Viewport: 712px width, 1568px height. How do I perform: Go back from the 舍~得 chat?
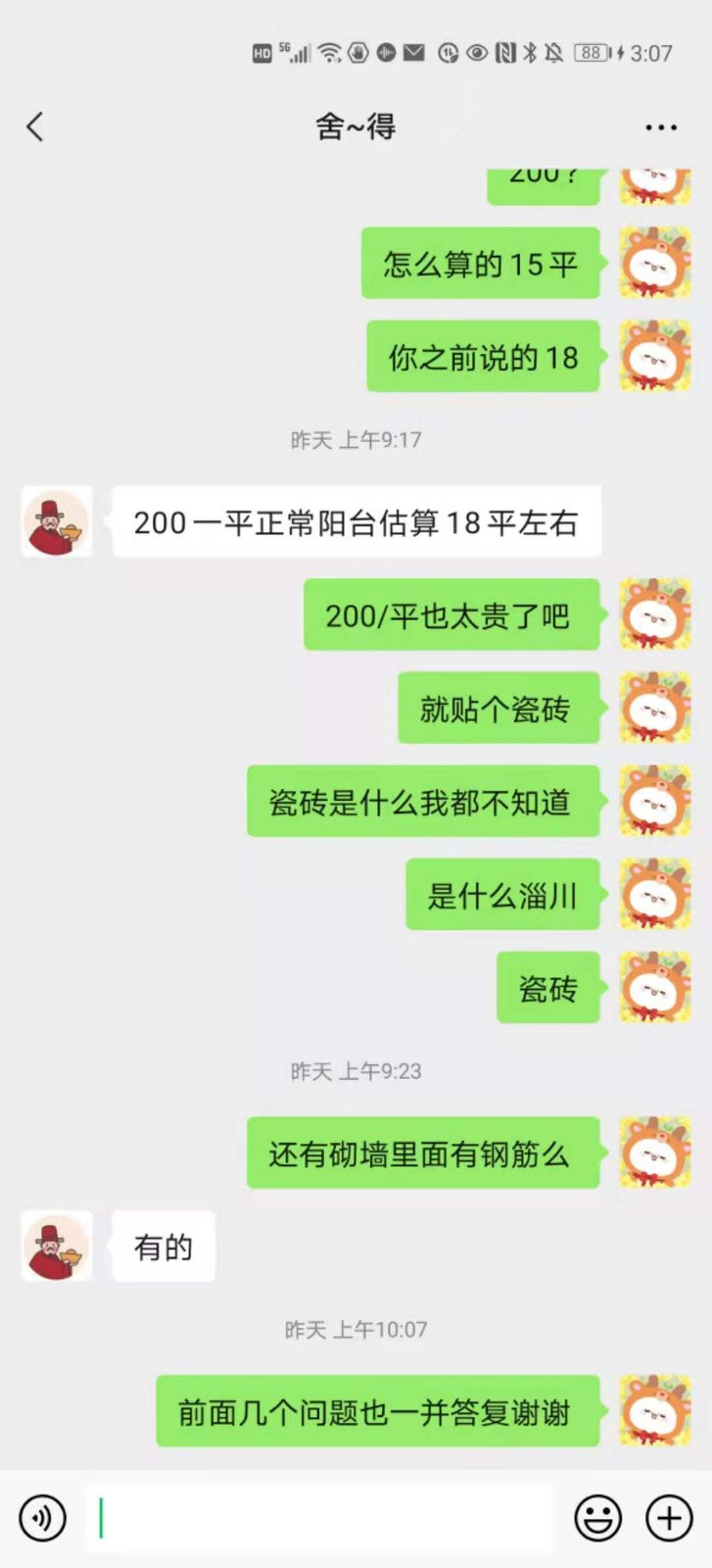[x=35, y=126]
